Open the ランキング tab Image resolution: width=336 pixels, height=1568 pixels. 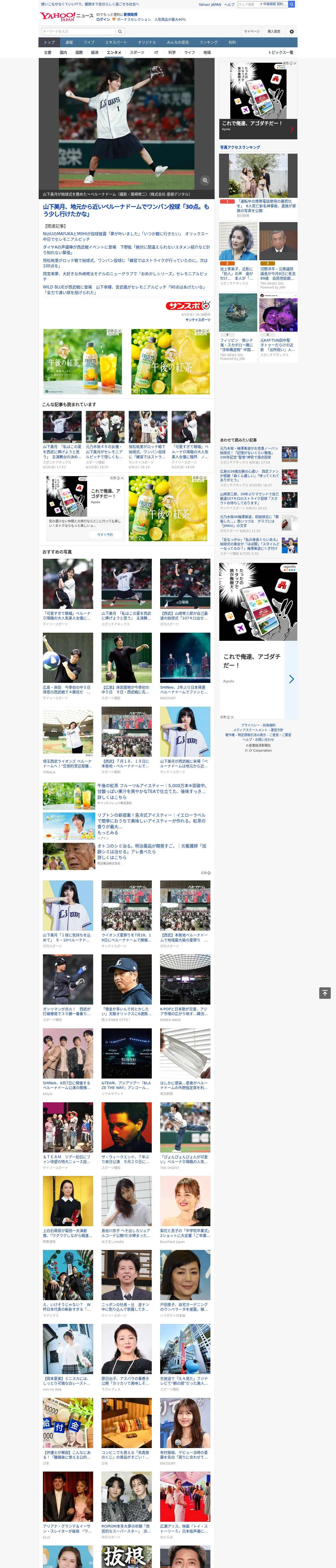pos(209,43)
